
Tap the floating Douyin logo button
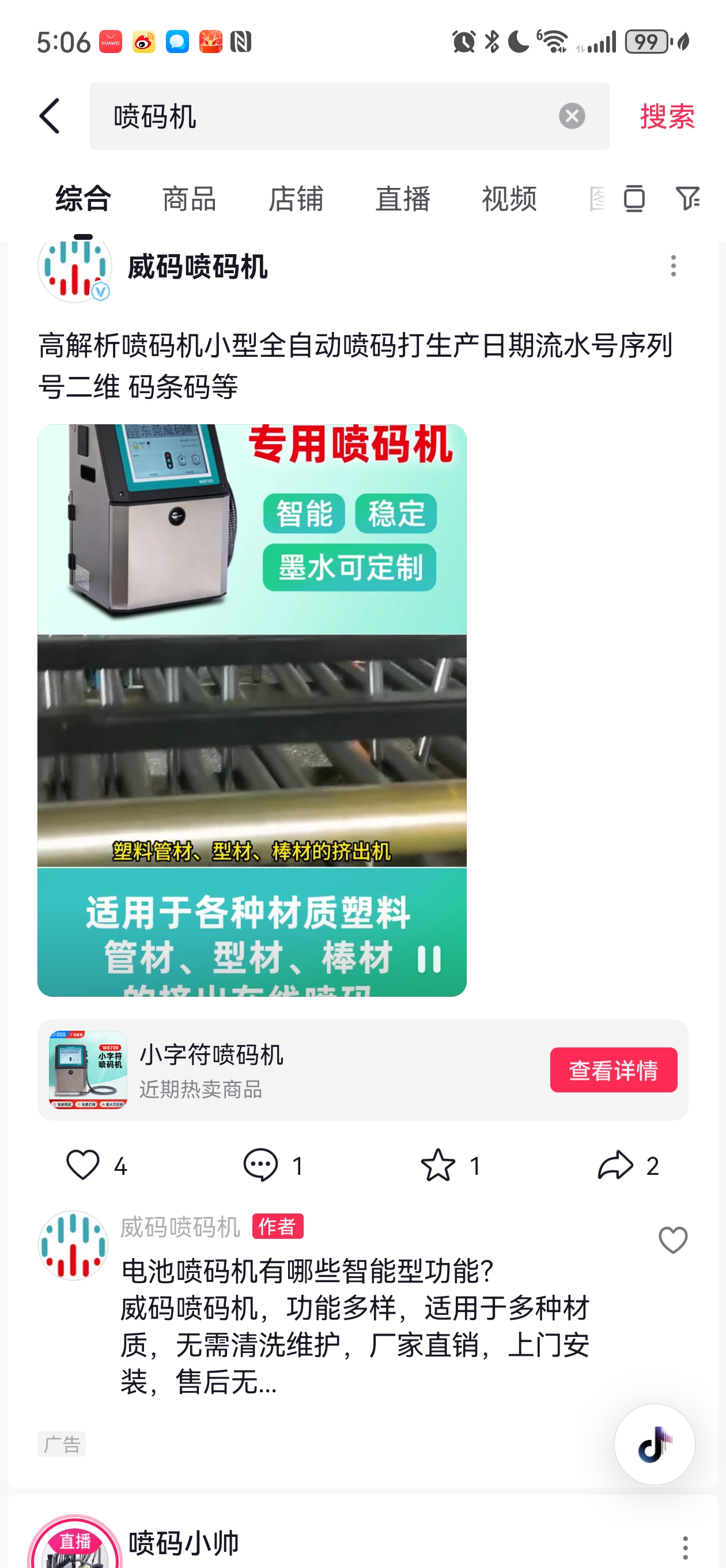click(x=654, y=1444)
